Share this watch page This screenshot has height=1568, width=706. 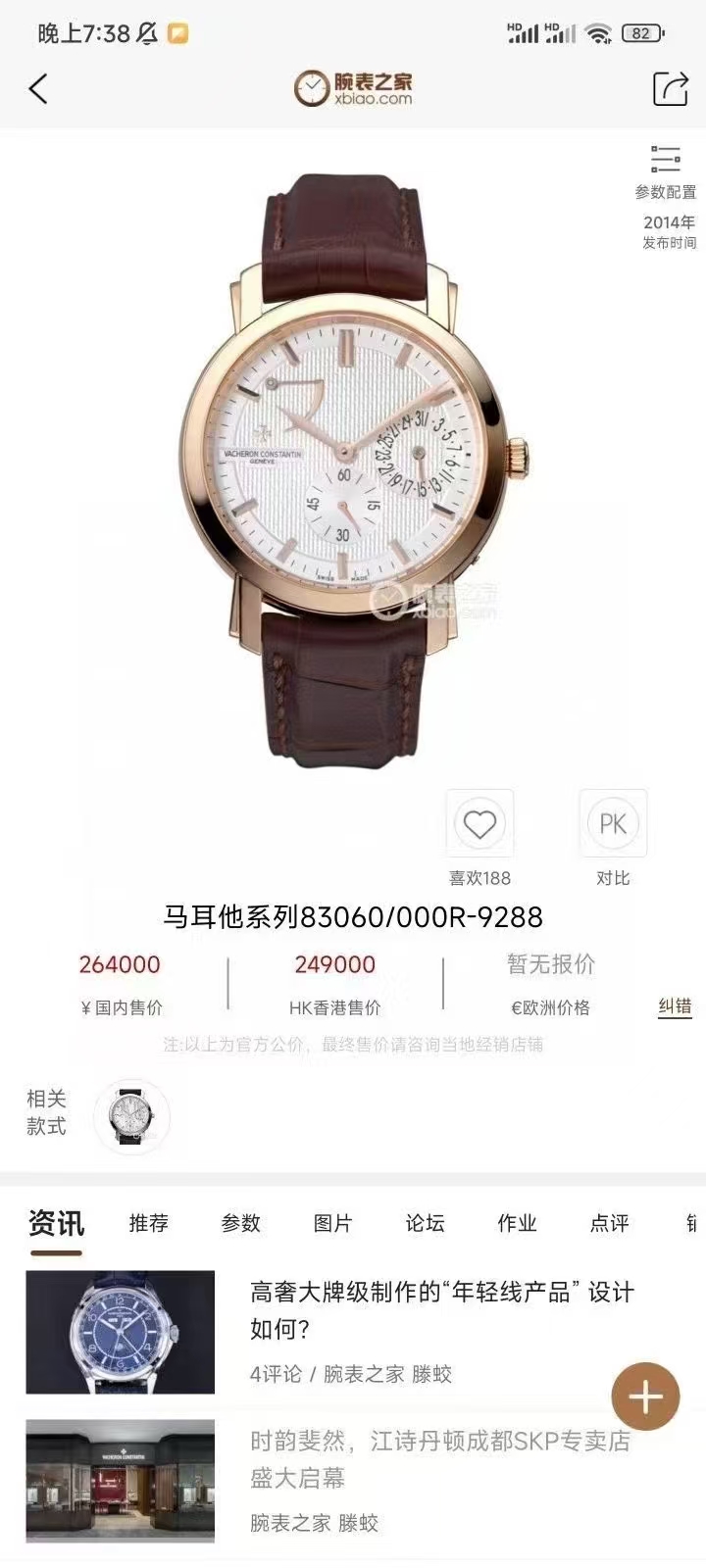point(671,88)
